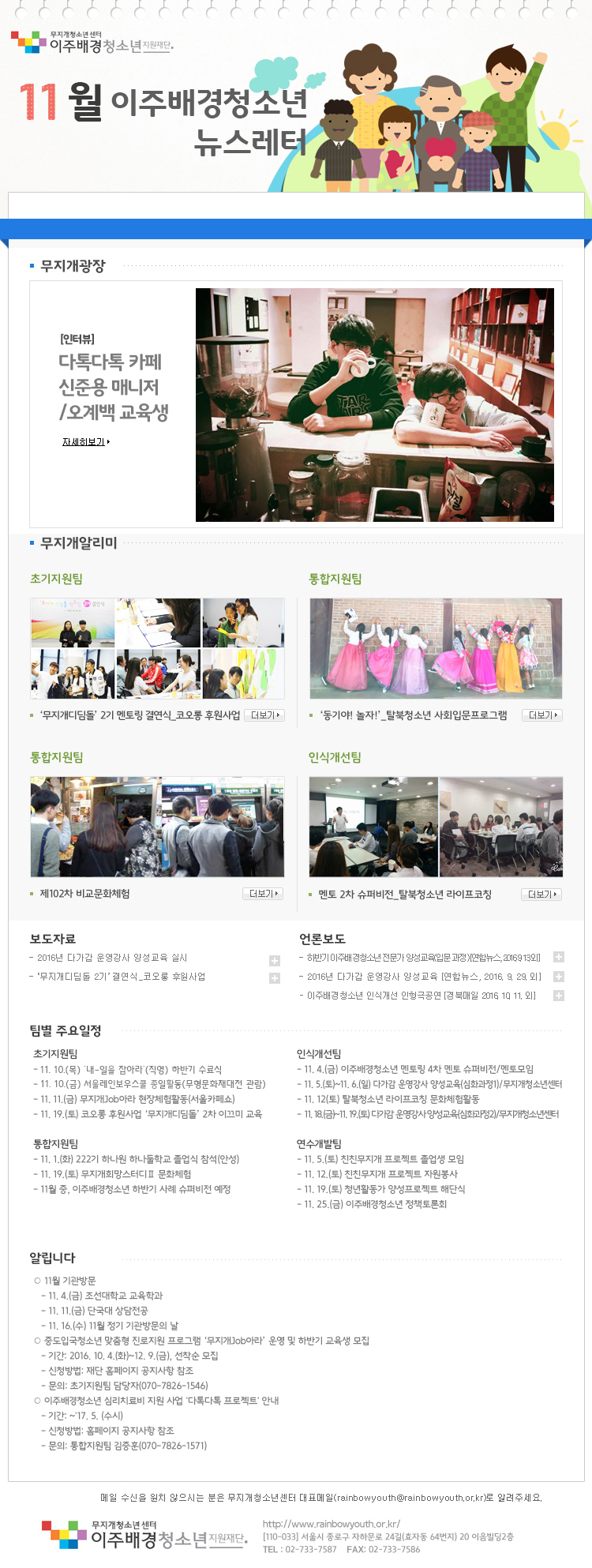Tap 더보기 for 멘토 2차 슈퍼비전
Screen dimensions: 592x1568
541,895
